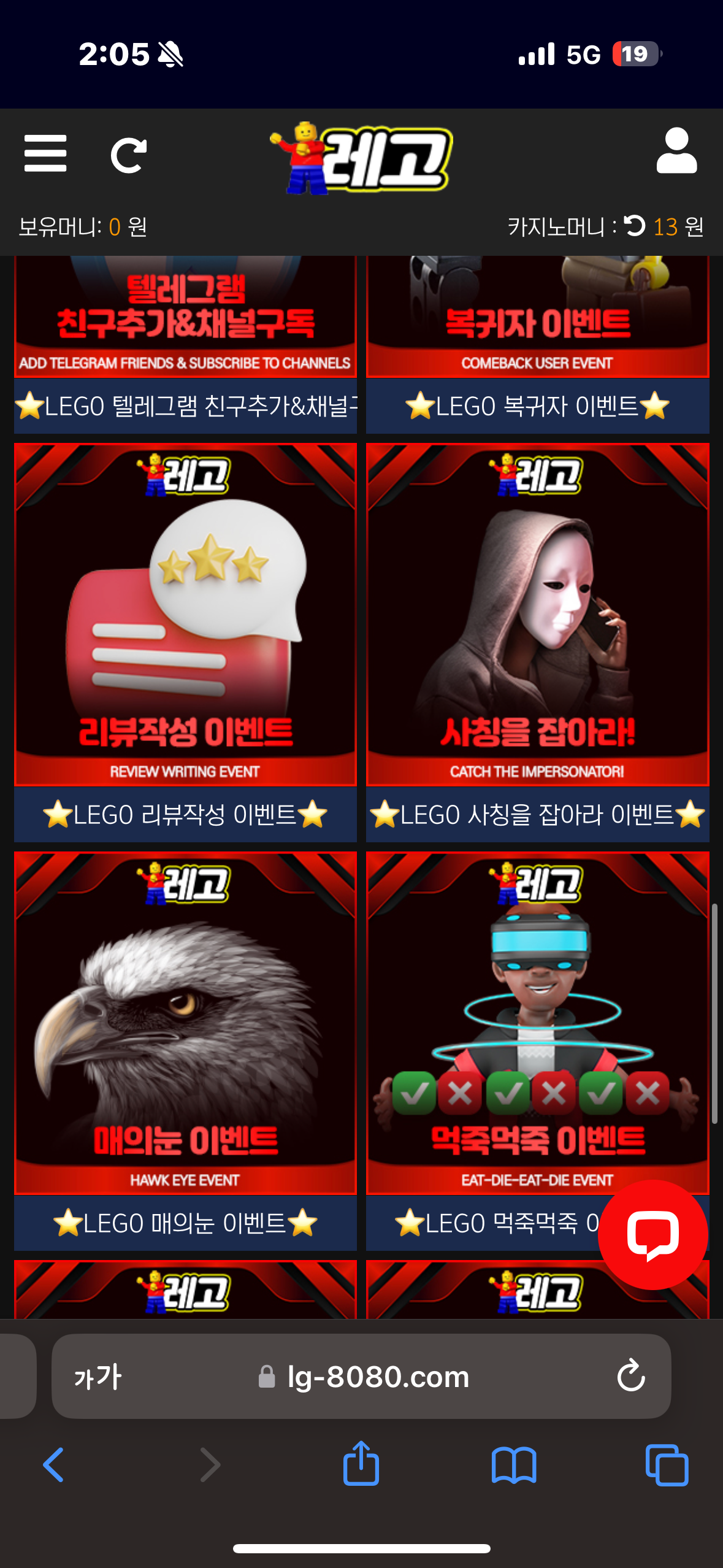This screenshot has height=1568, width=723.
Task: Open the Comeback User Event card
Action: [x=538, y=345]
